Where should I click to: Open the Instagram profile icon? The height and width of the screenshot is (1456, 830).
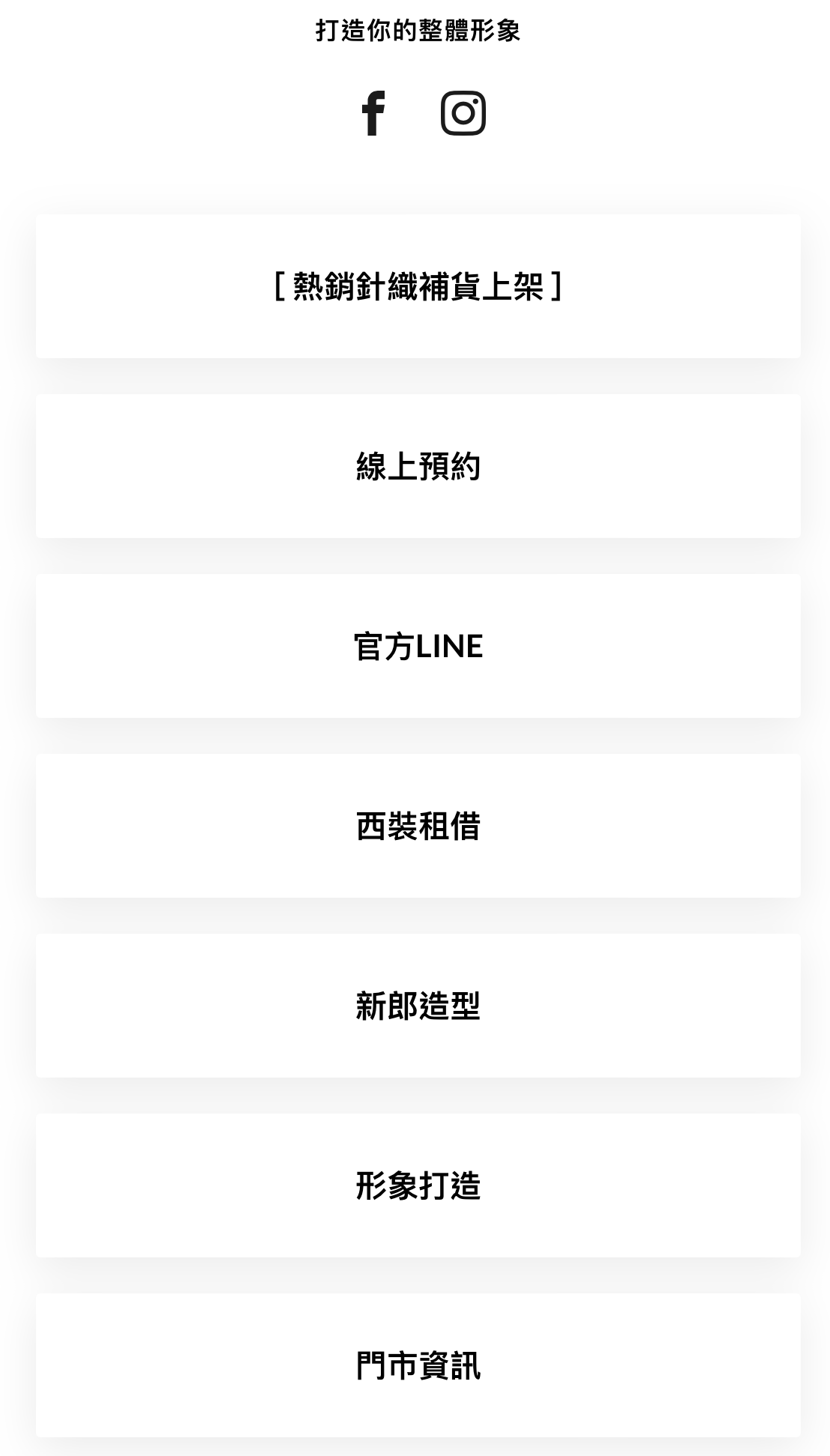pos(463,113)
